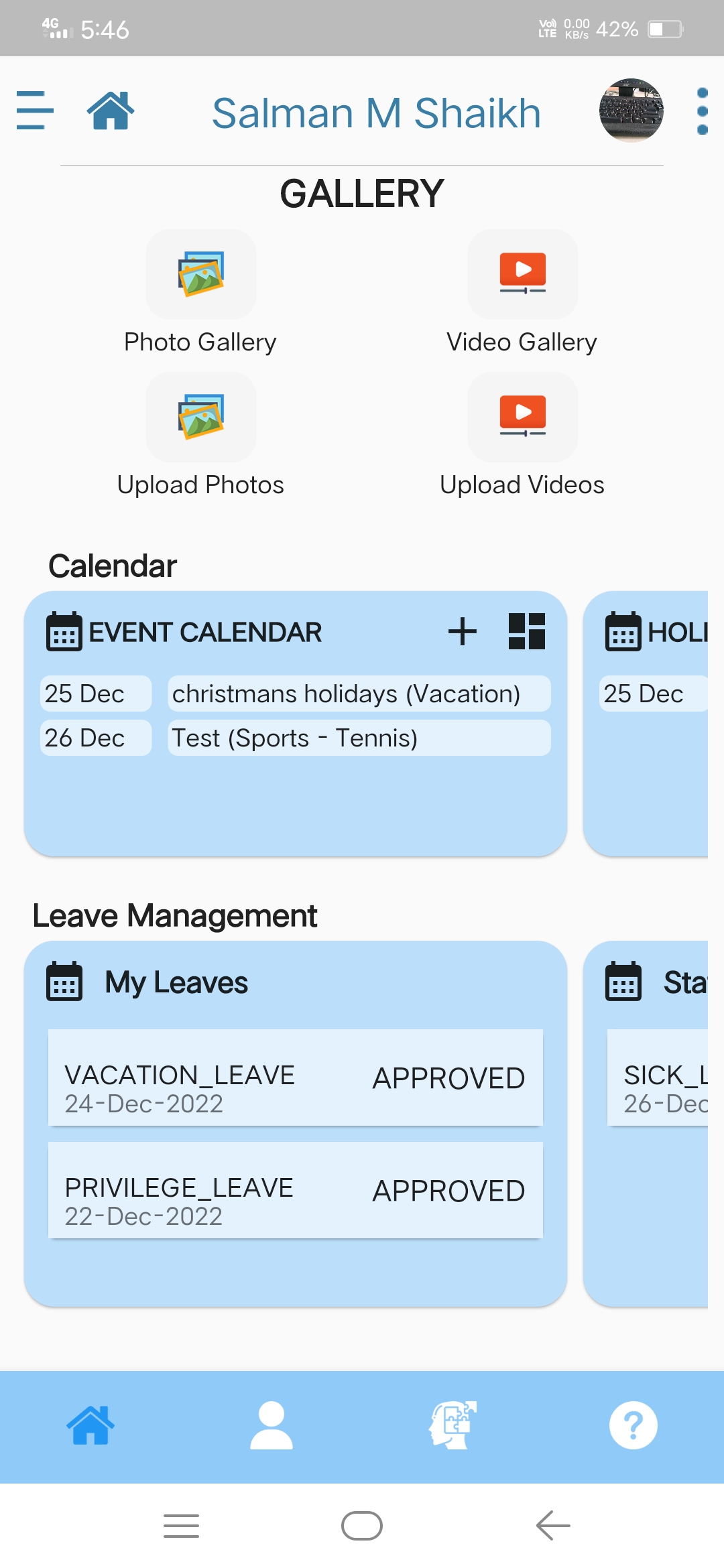724x1568 pixels.
Task: Open the puzzle head tab
Action: [452, 1425]
